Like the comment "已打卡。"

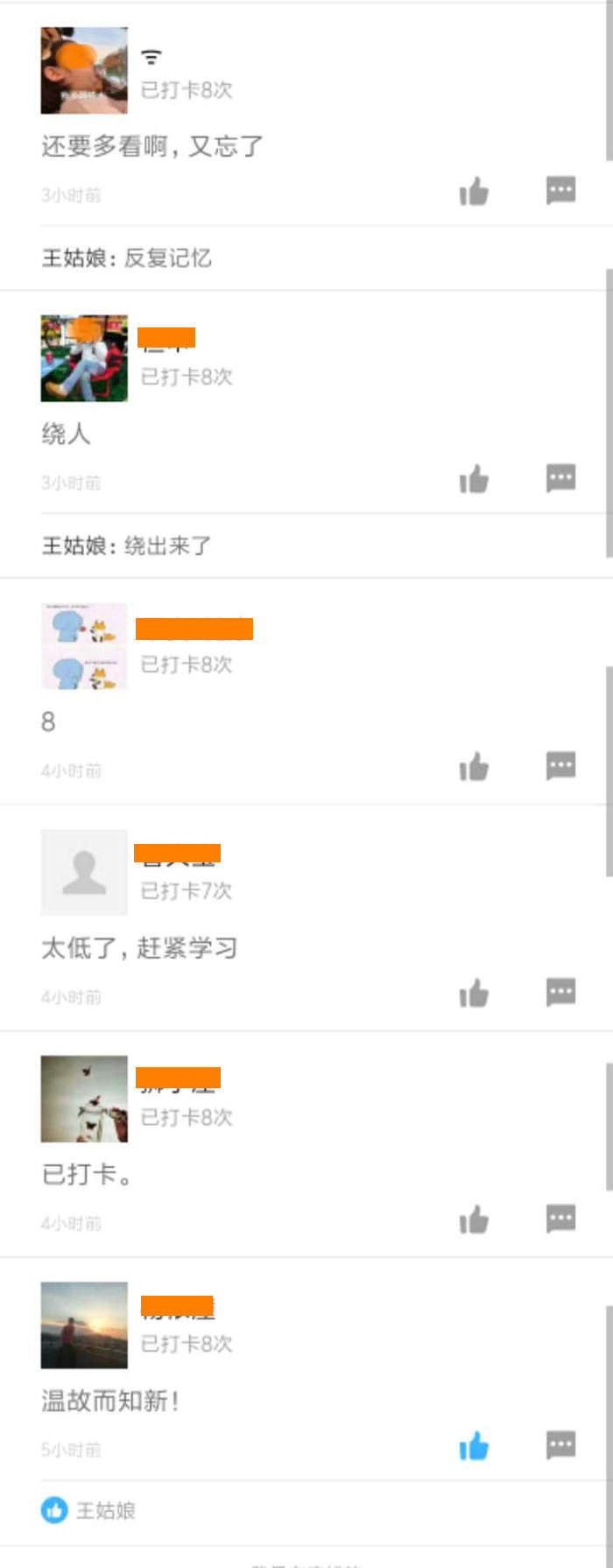coord(474,1220)
